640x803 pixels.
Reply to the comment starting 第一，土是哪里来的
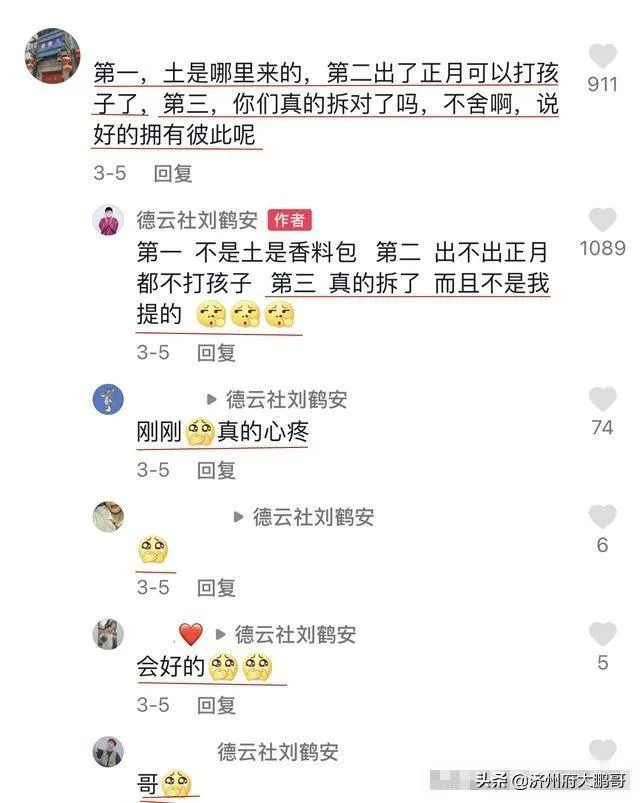coord(172,173)
